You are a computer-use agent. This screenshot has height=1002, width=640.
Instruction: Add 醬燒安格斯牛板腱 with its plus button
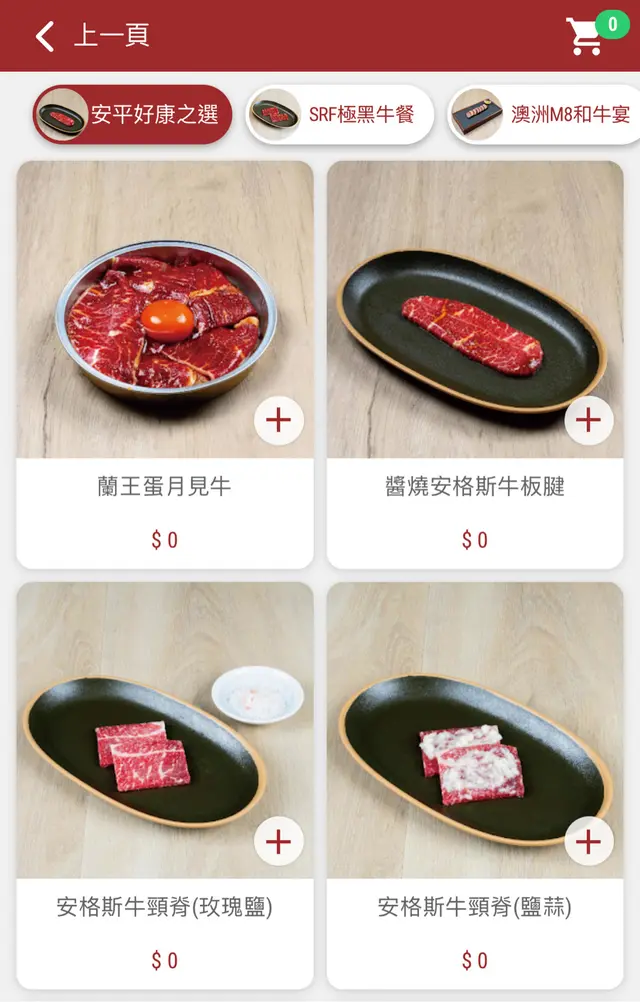point(588,420)
